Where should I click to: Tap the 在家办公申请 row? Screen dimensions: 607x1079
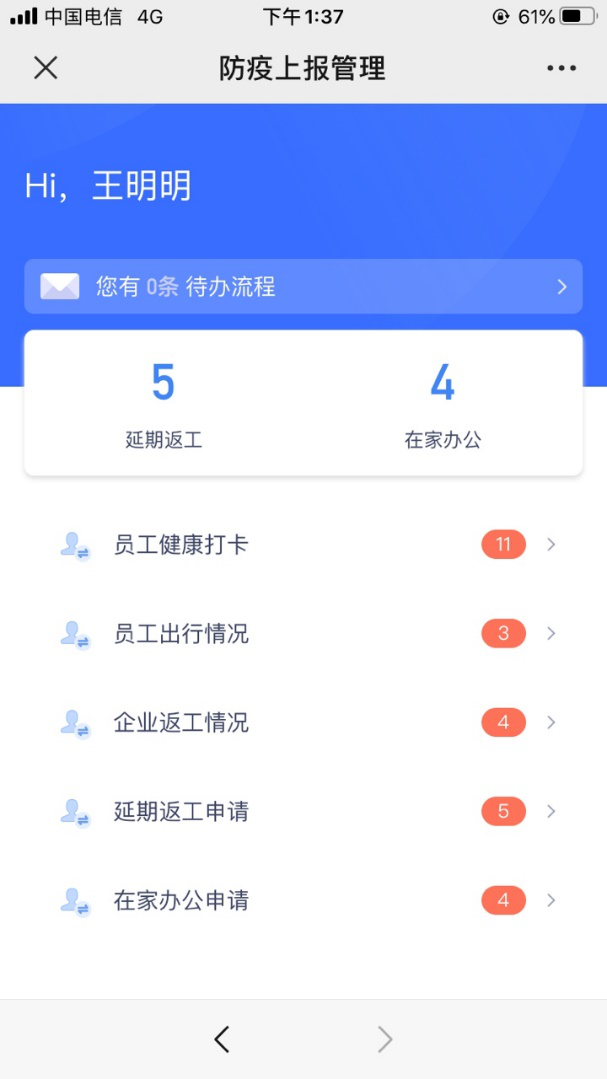coord(304,900)
